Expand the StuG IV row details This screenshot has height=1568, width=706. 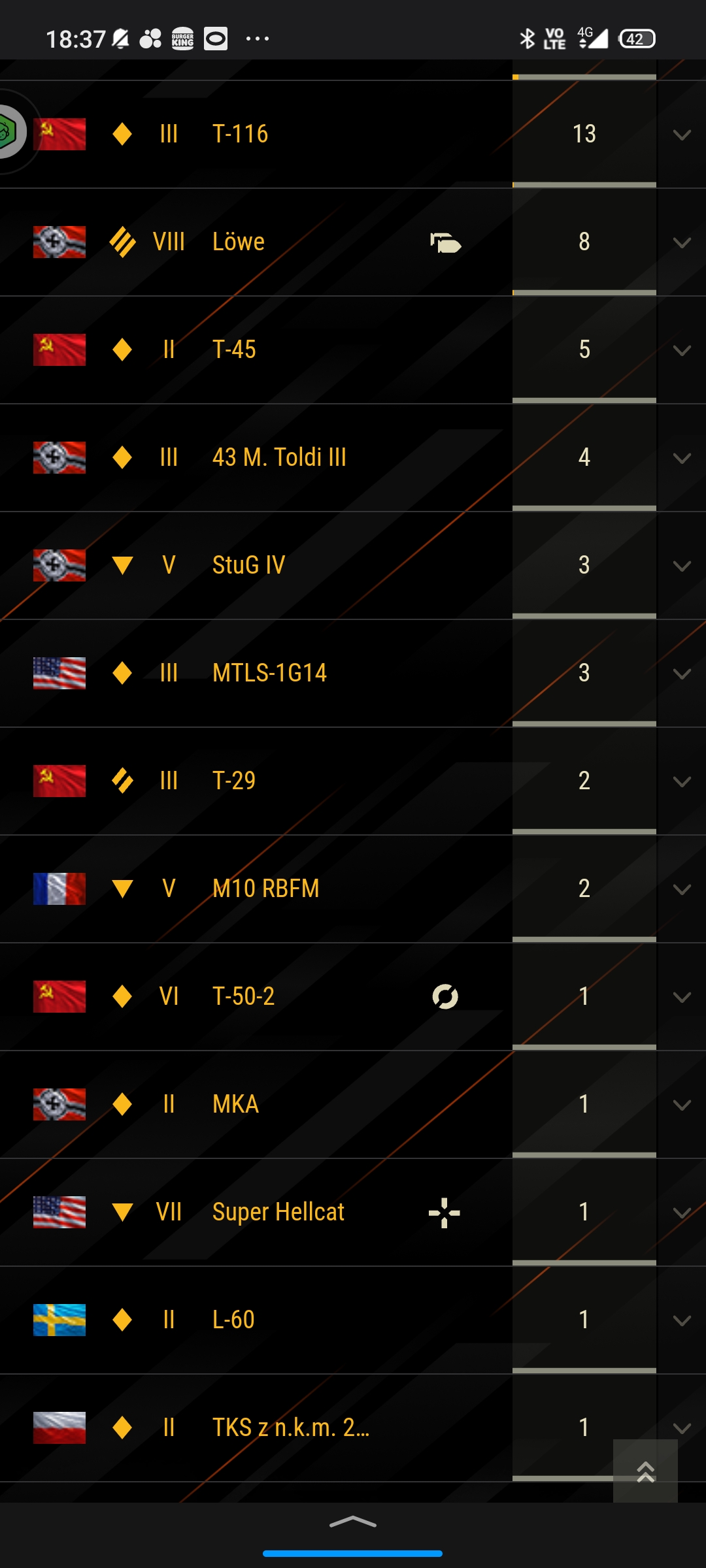[x=682, y=566]
